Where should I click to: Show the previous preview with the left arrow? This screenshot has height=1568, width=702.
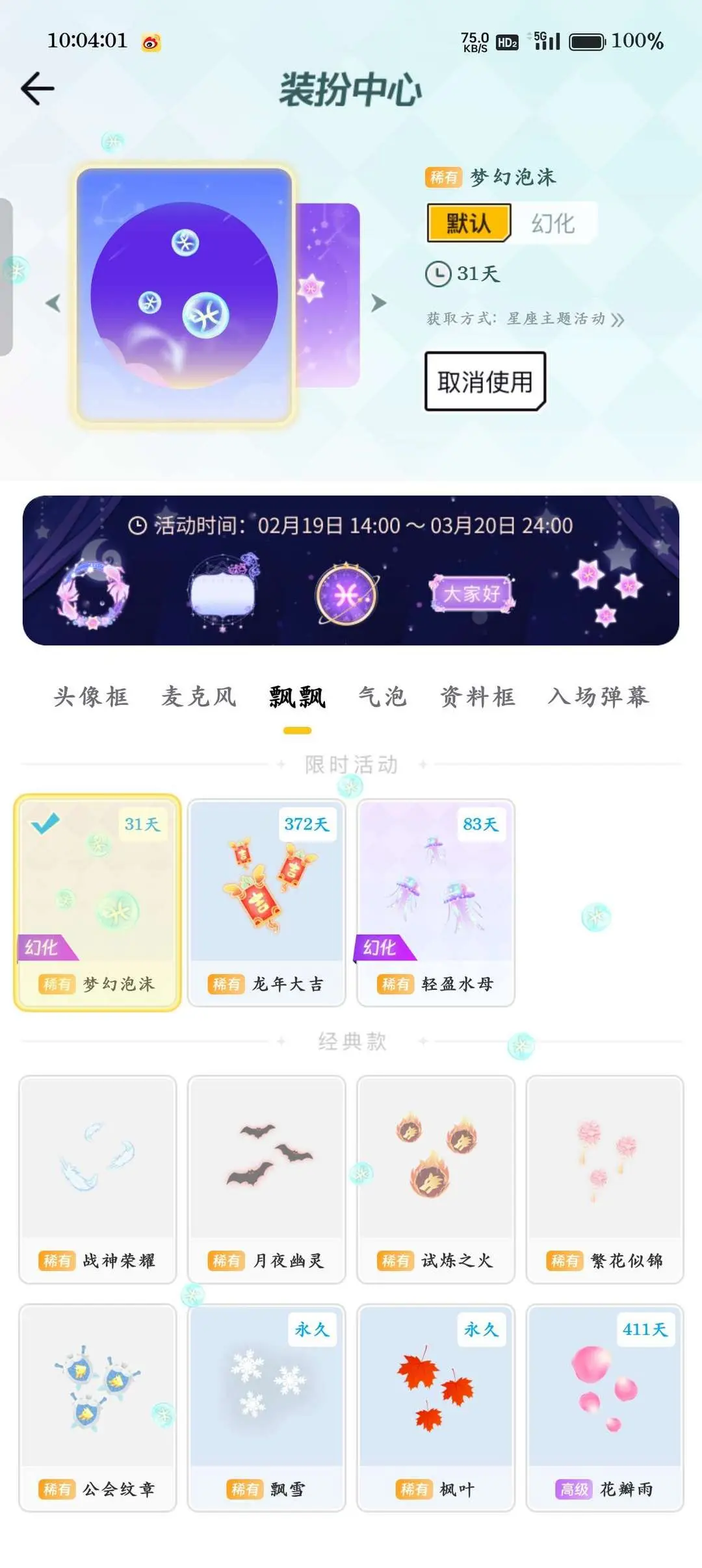53,303
